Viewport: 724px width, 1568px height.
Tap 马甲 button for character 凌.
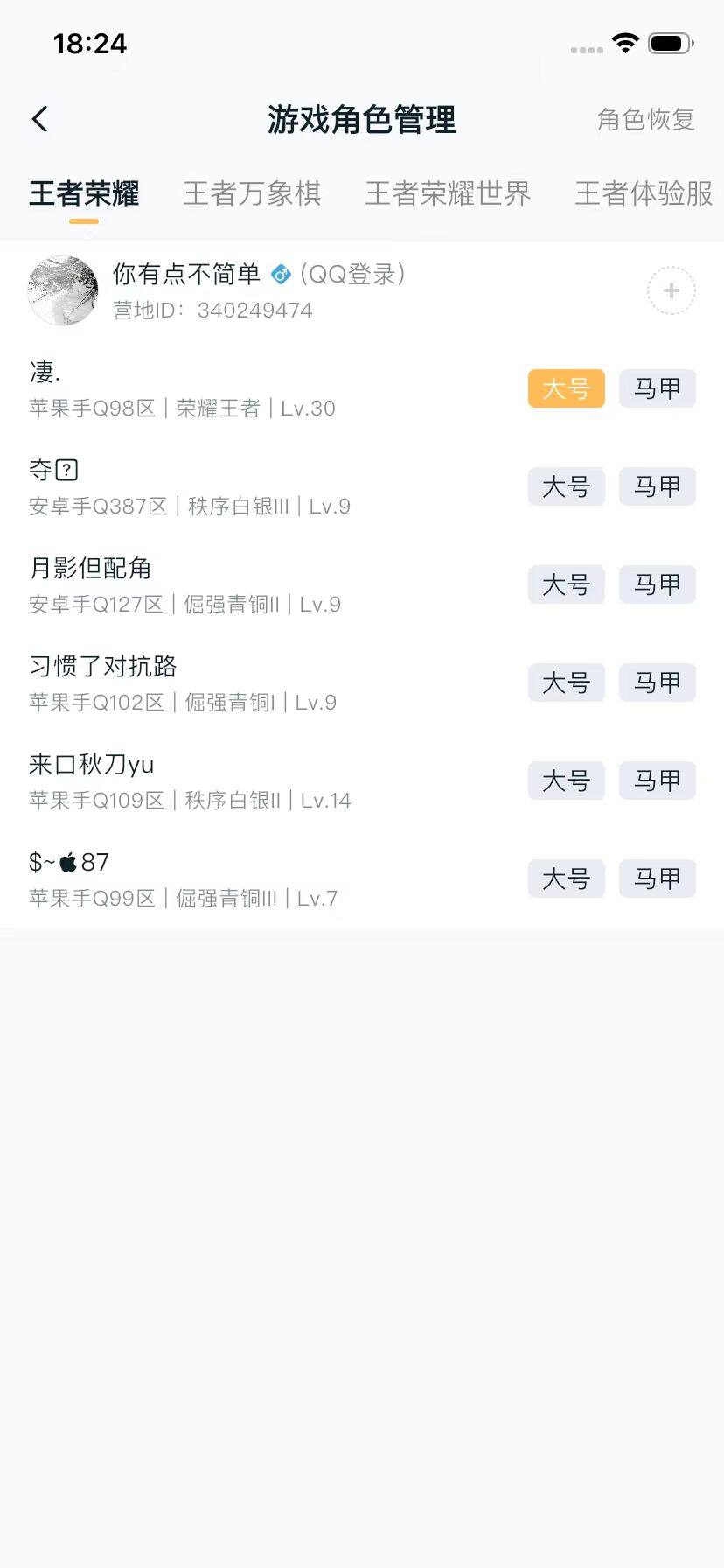point(657,388)
